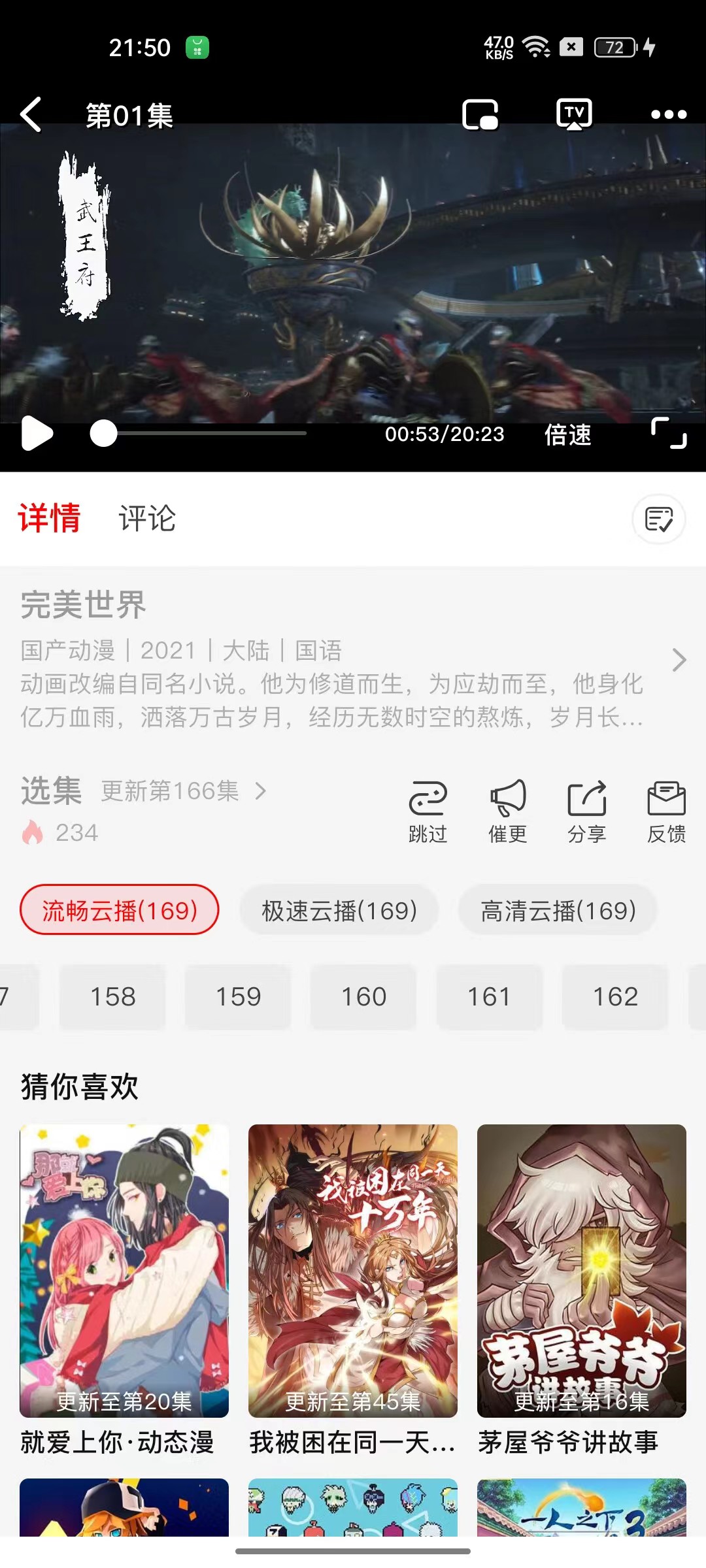Select 极速云播(169) source
Screen dimensions: 706x1568
(339, 910)
